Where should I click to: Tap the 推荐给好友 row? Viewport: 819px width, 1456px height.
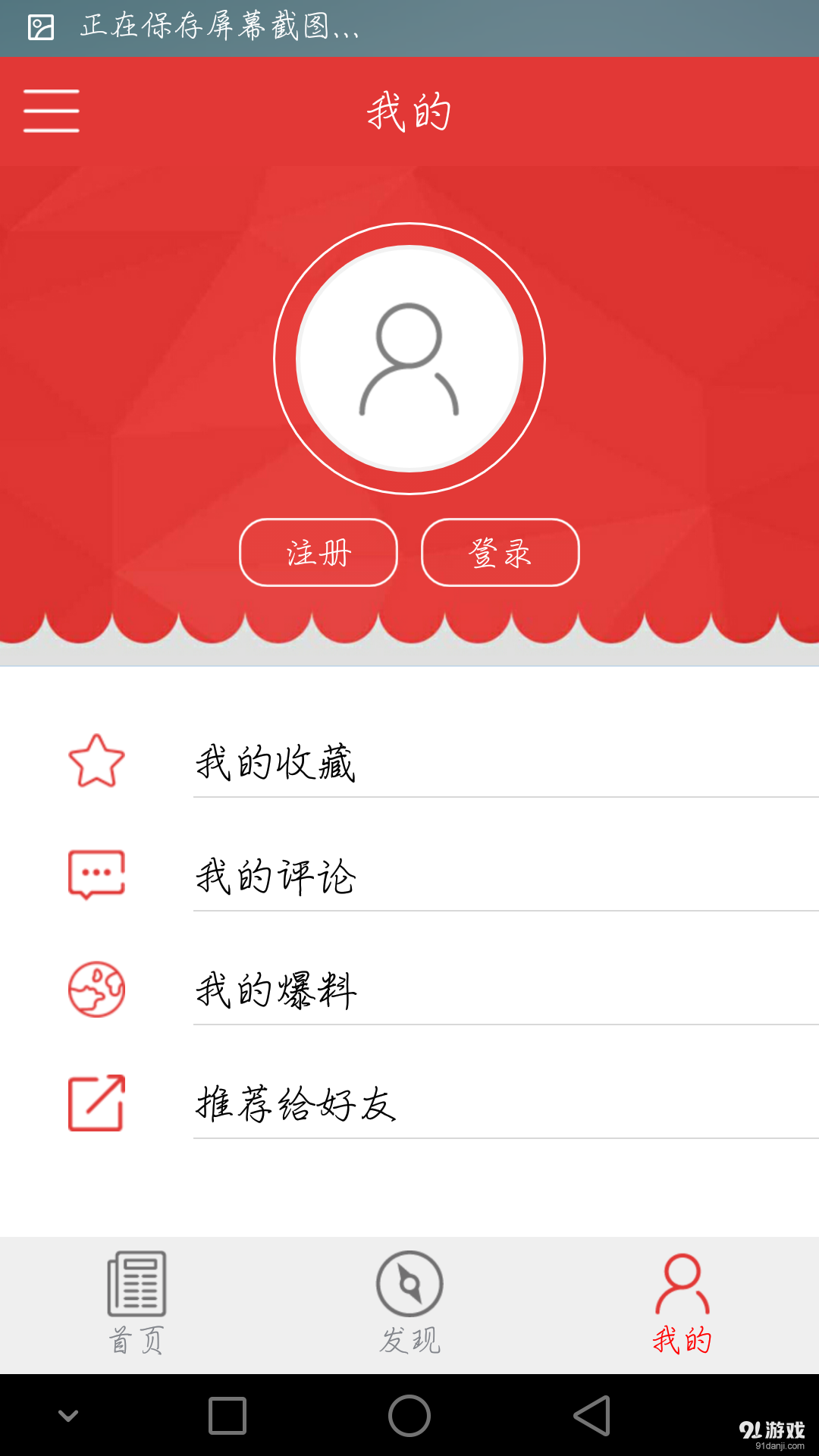pyautogui.click(x=296, y=1105)
